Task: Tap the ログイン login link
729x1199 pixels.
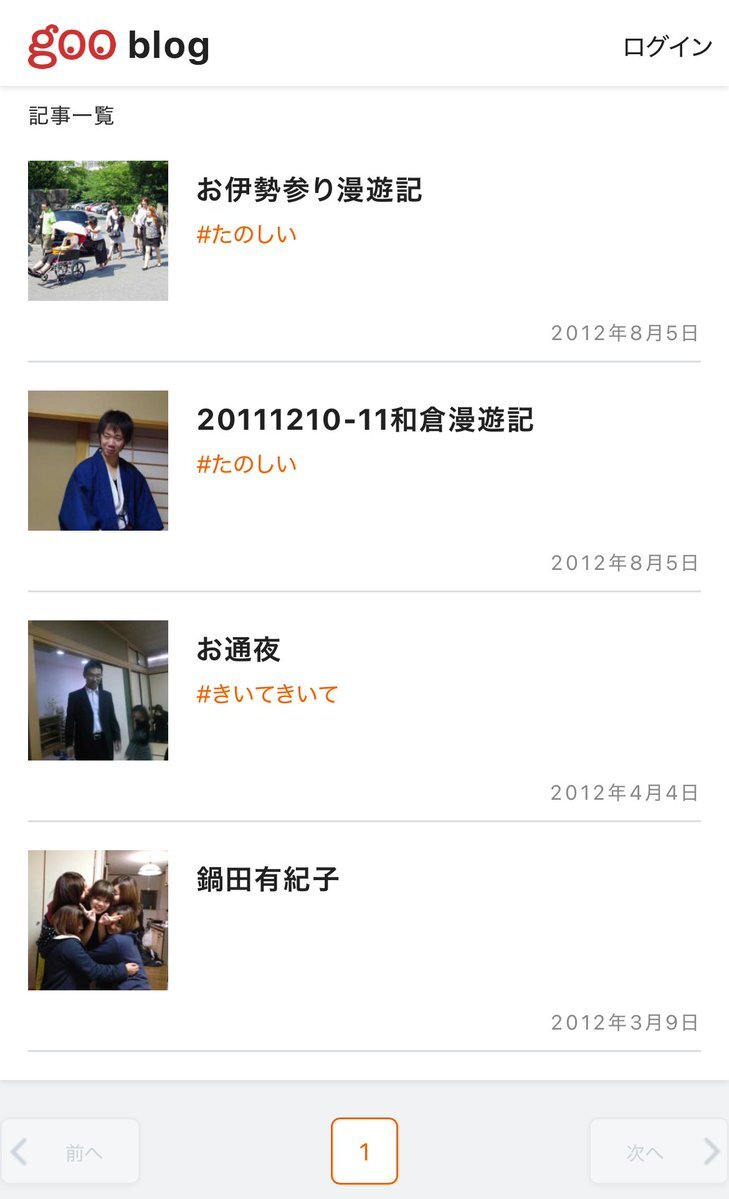Action: (x=667, y=47)
